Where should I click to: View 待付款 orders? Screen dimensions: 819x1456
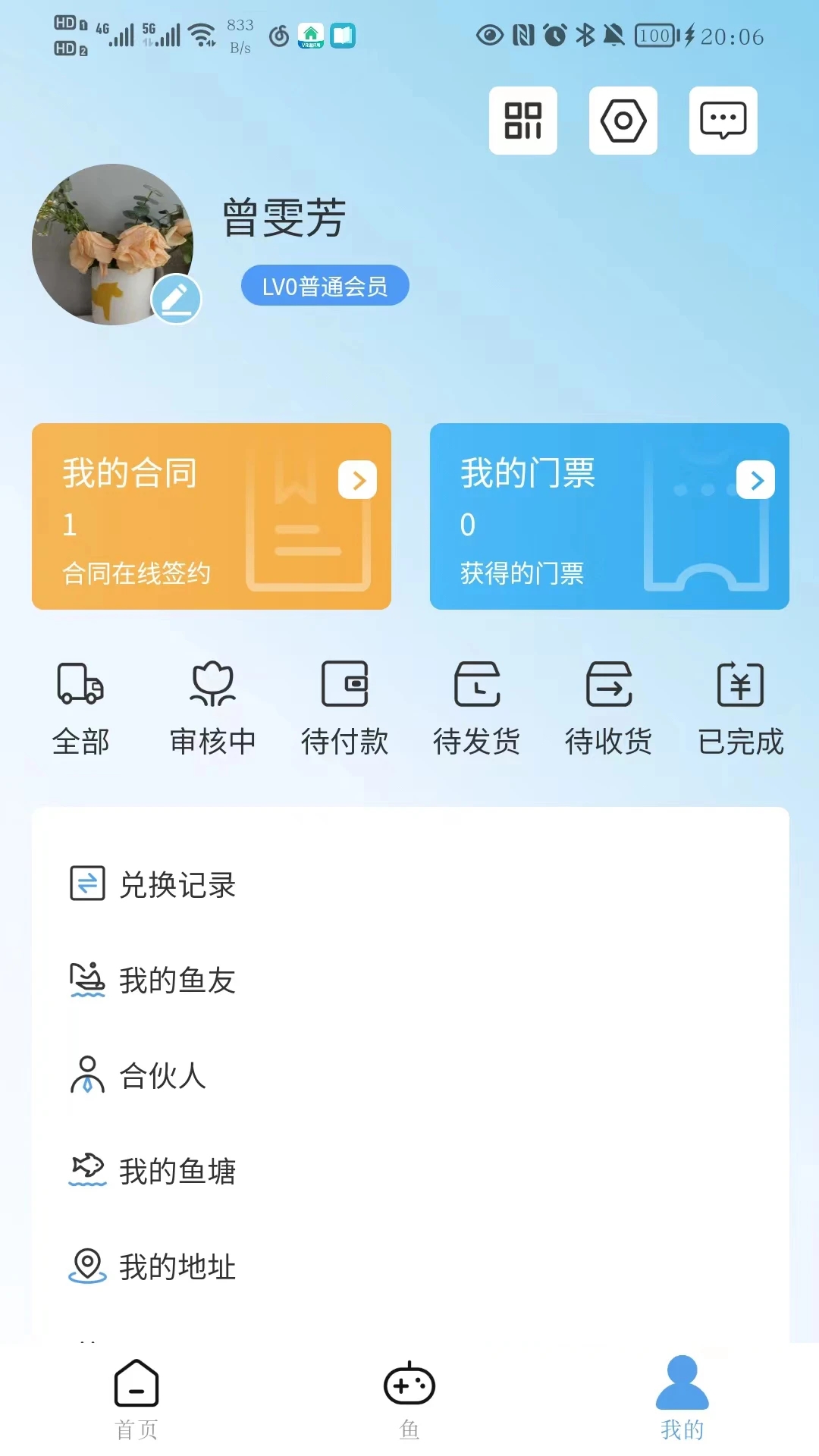(344, 708)
